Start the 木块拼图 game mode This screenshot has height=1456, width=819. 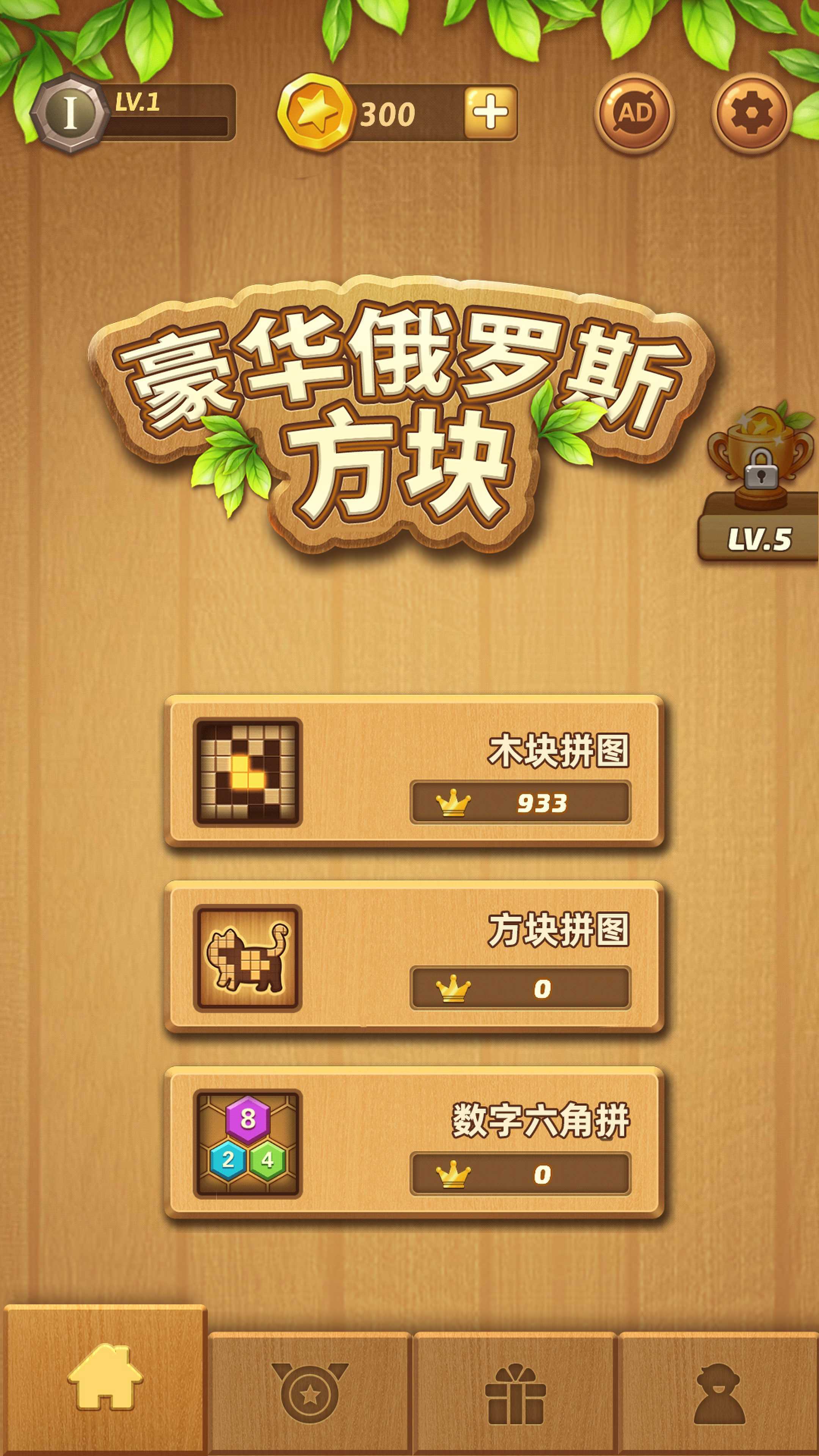414,772
